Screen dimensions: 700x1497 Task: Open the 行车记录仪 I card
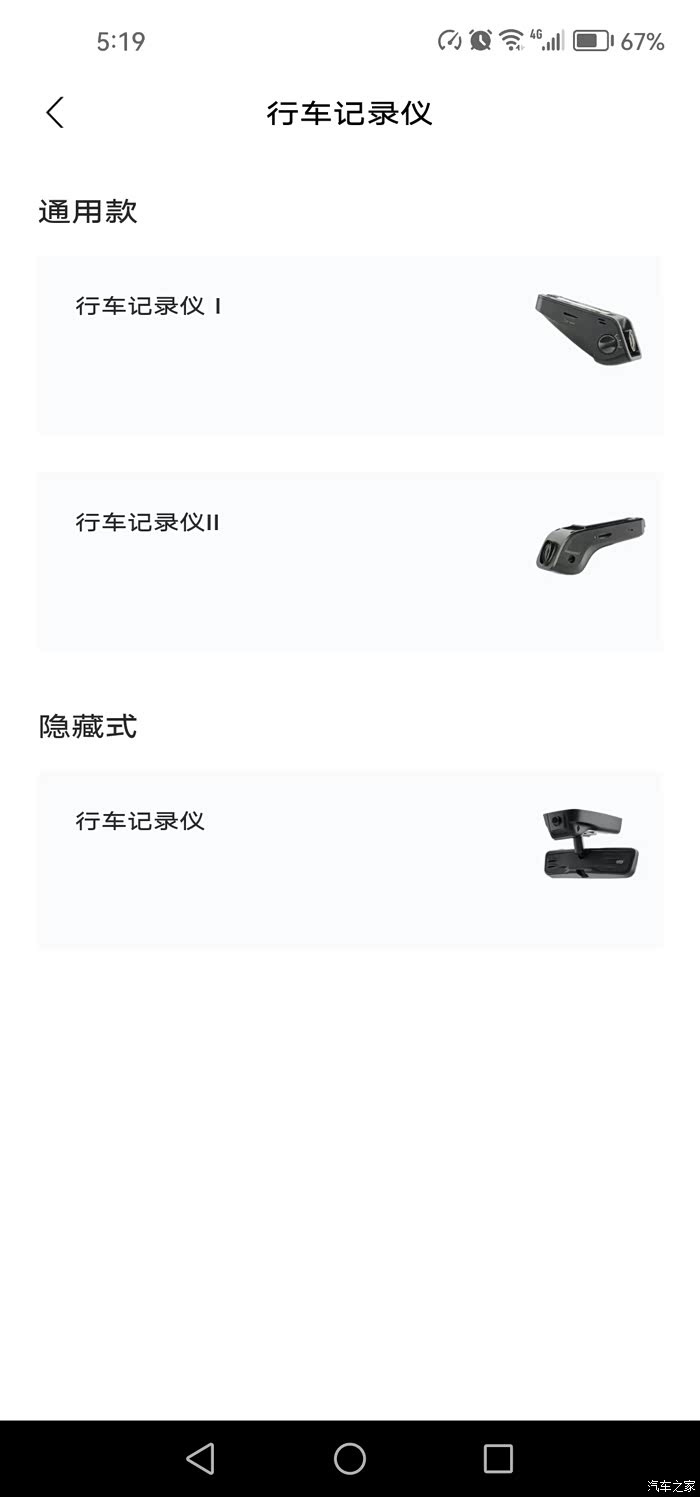point(349,345)
